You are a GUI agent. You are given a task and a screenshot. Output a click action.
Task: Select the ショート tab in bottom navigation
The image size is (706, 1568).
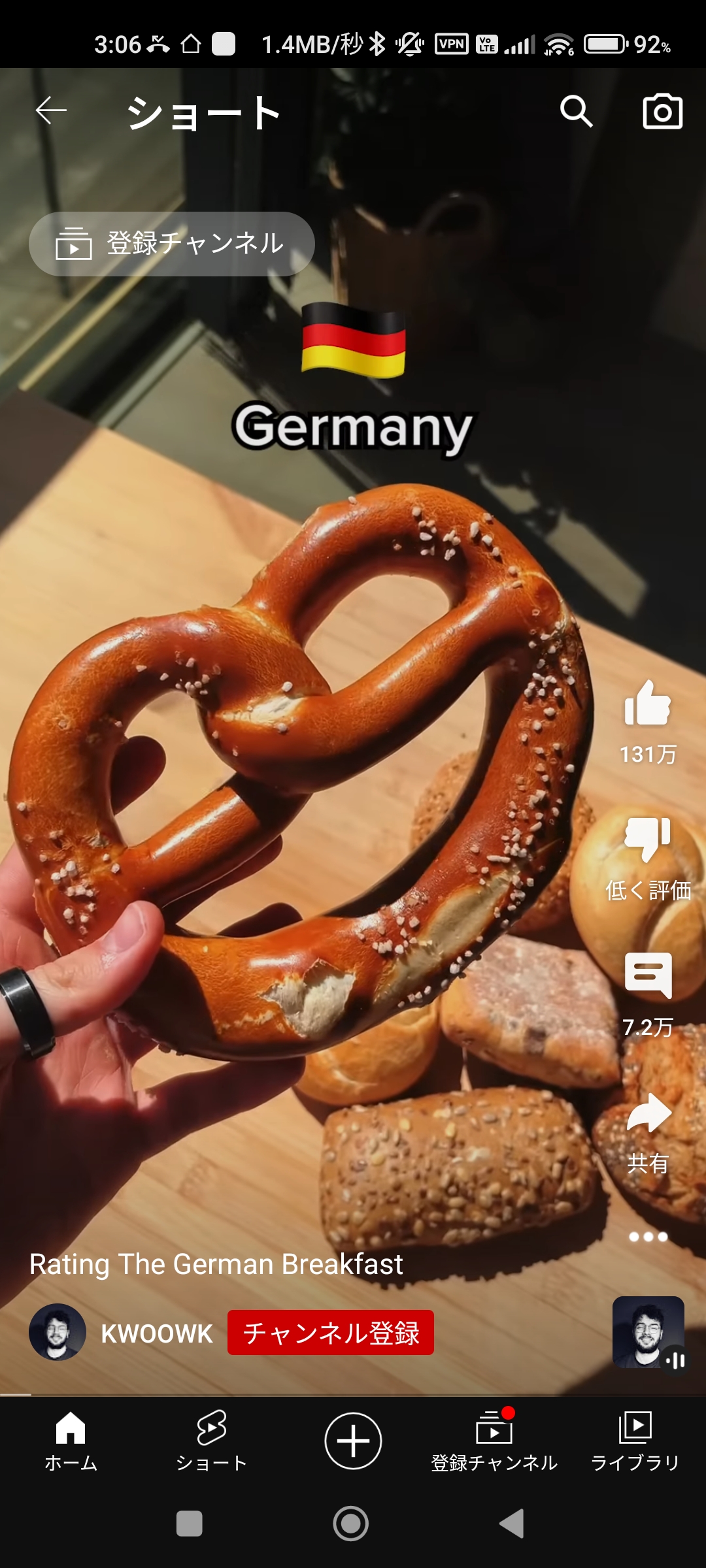pyautogui.click(x=211, y=1441)
